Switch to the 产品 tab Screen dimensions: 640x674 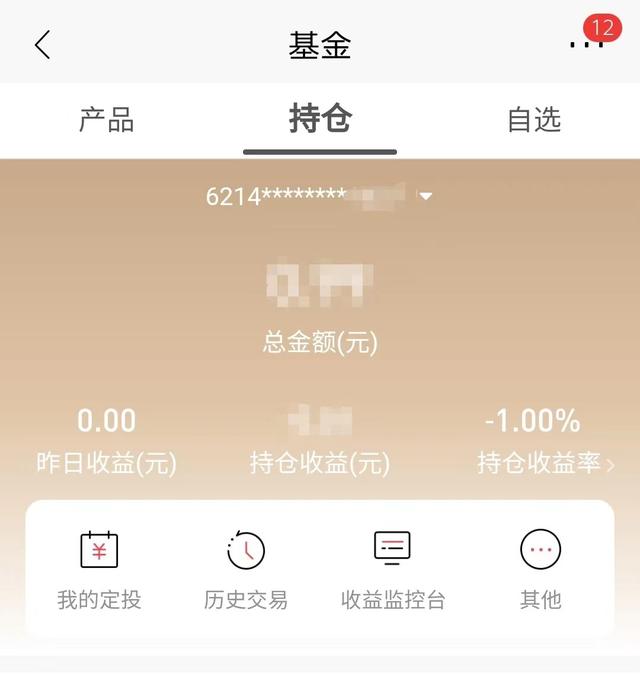click(106, 120)
